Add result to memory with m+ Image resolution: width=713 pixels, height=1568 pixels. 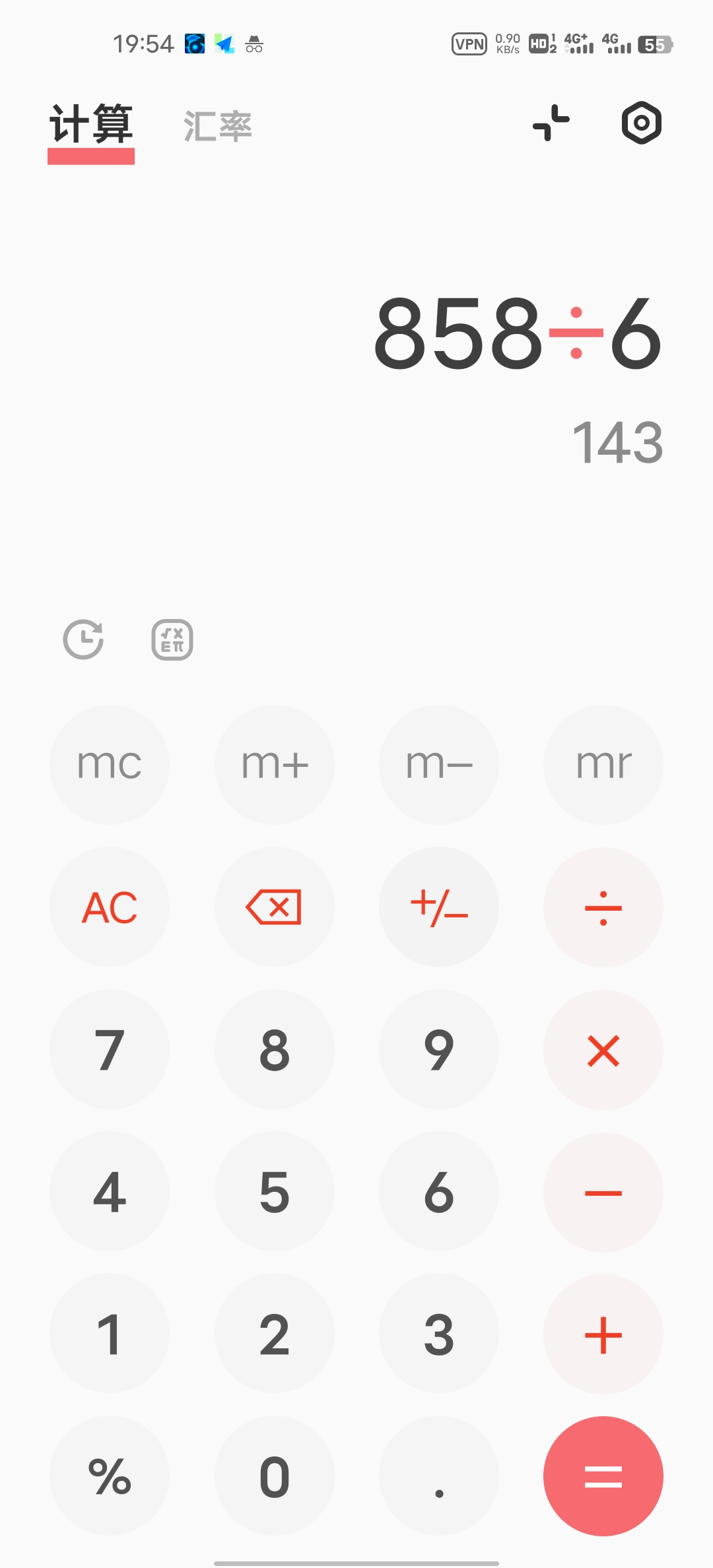[275, 764]
